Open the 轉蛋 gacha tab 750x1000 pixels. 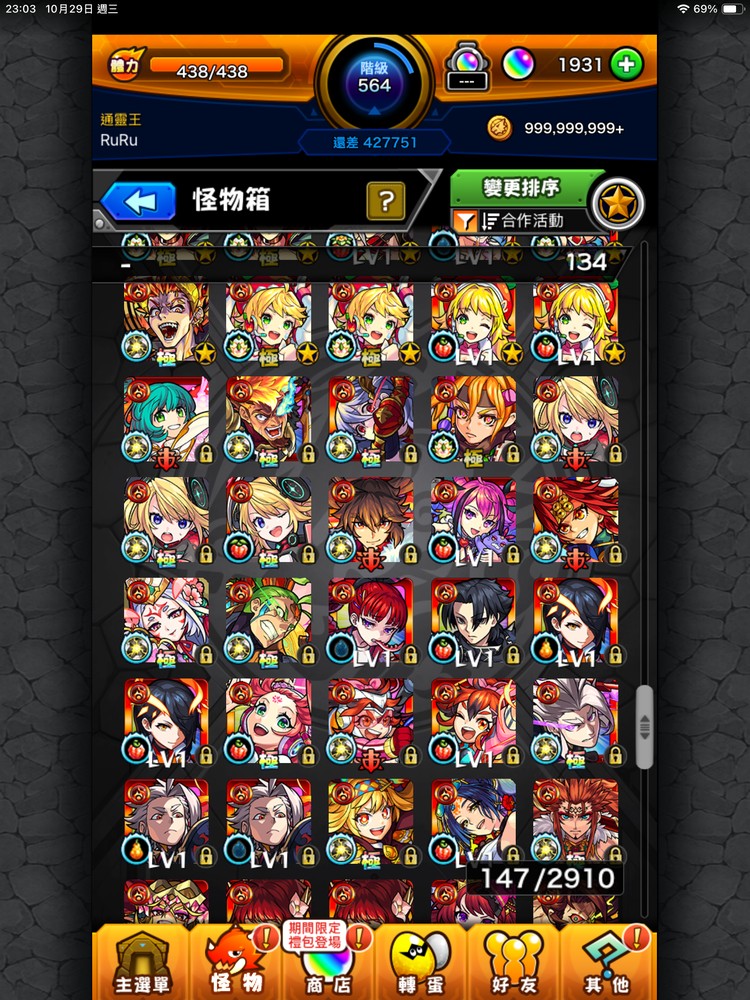[421, 961]
